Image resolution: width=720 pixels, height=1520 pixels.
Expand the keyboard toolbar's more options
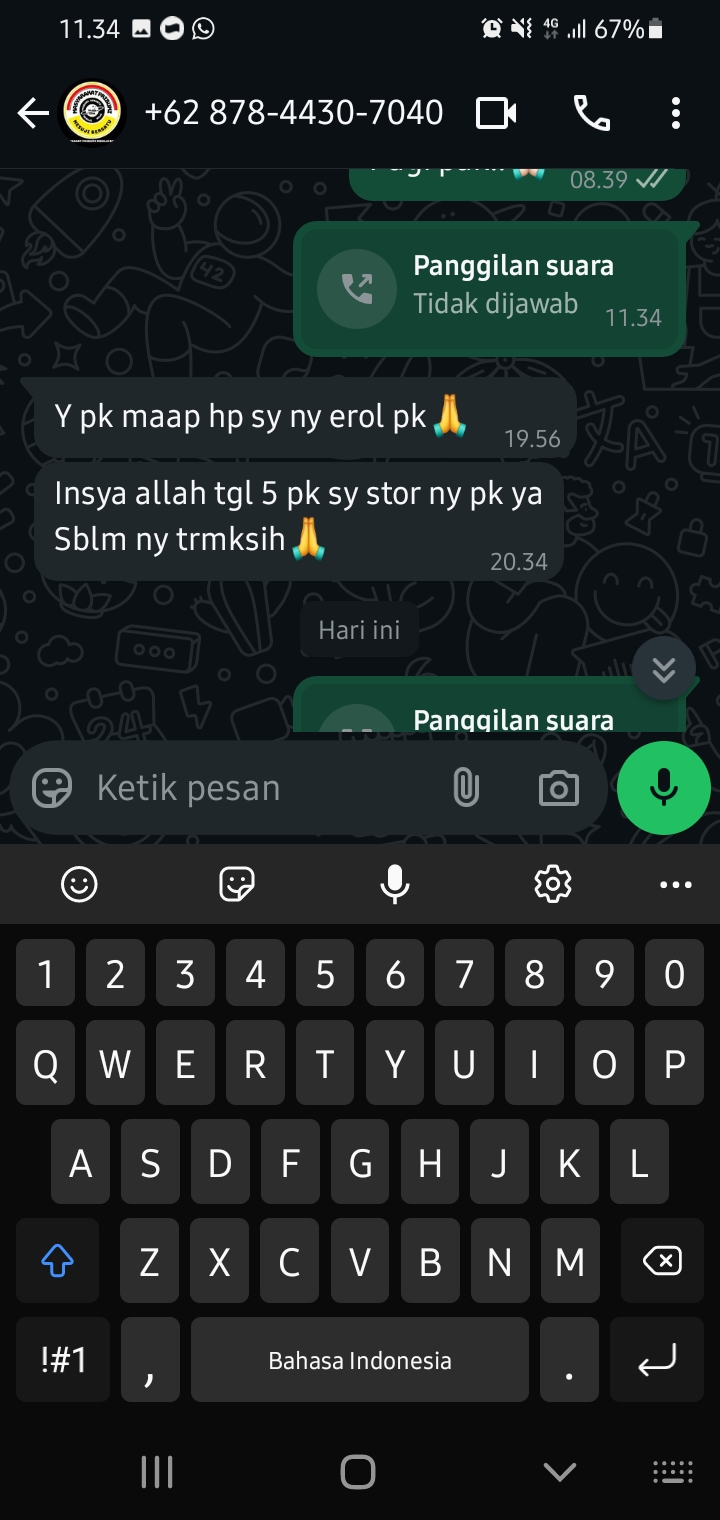coord(676,884)
